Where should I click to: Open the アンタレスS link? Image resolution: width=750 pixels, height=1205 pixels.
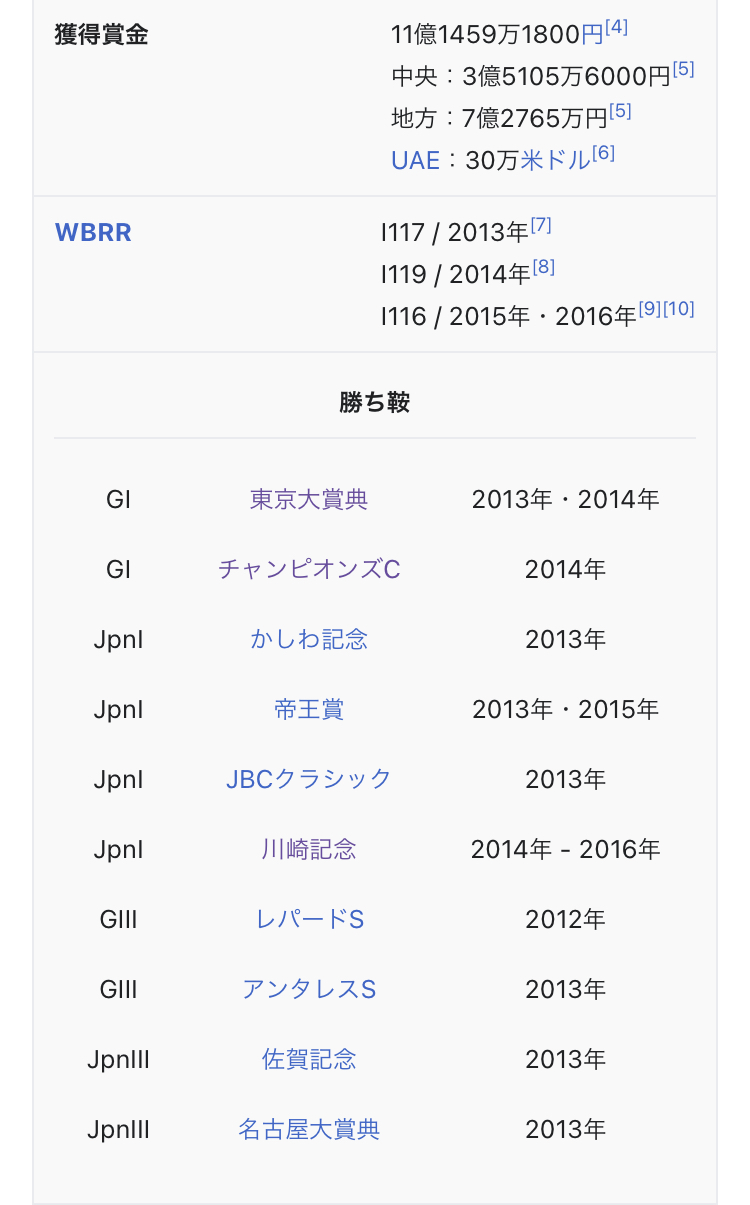309,989
